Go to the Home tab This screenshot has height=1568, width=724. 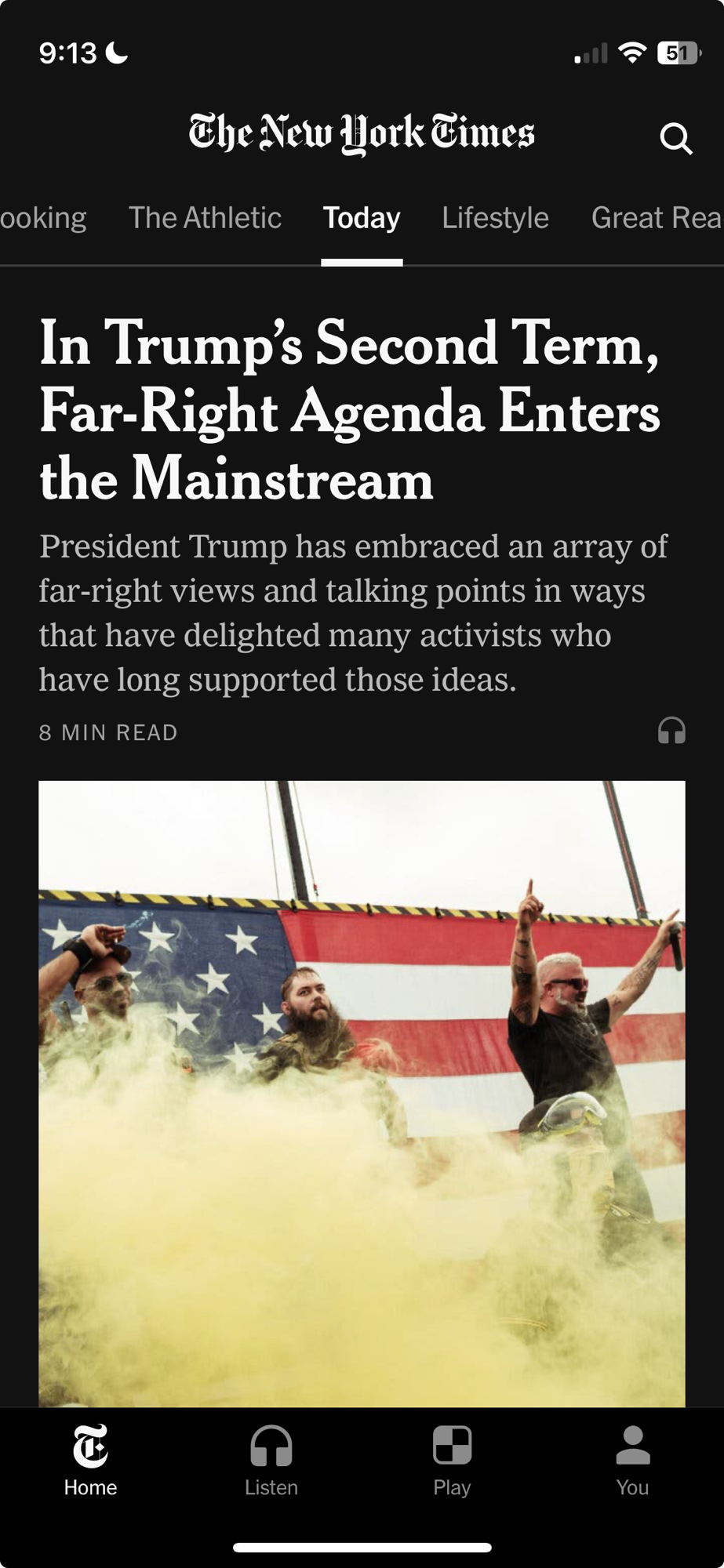point(90,1460)
